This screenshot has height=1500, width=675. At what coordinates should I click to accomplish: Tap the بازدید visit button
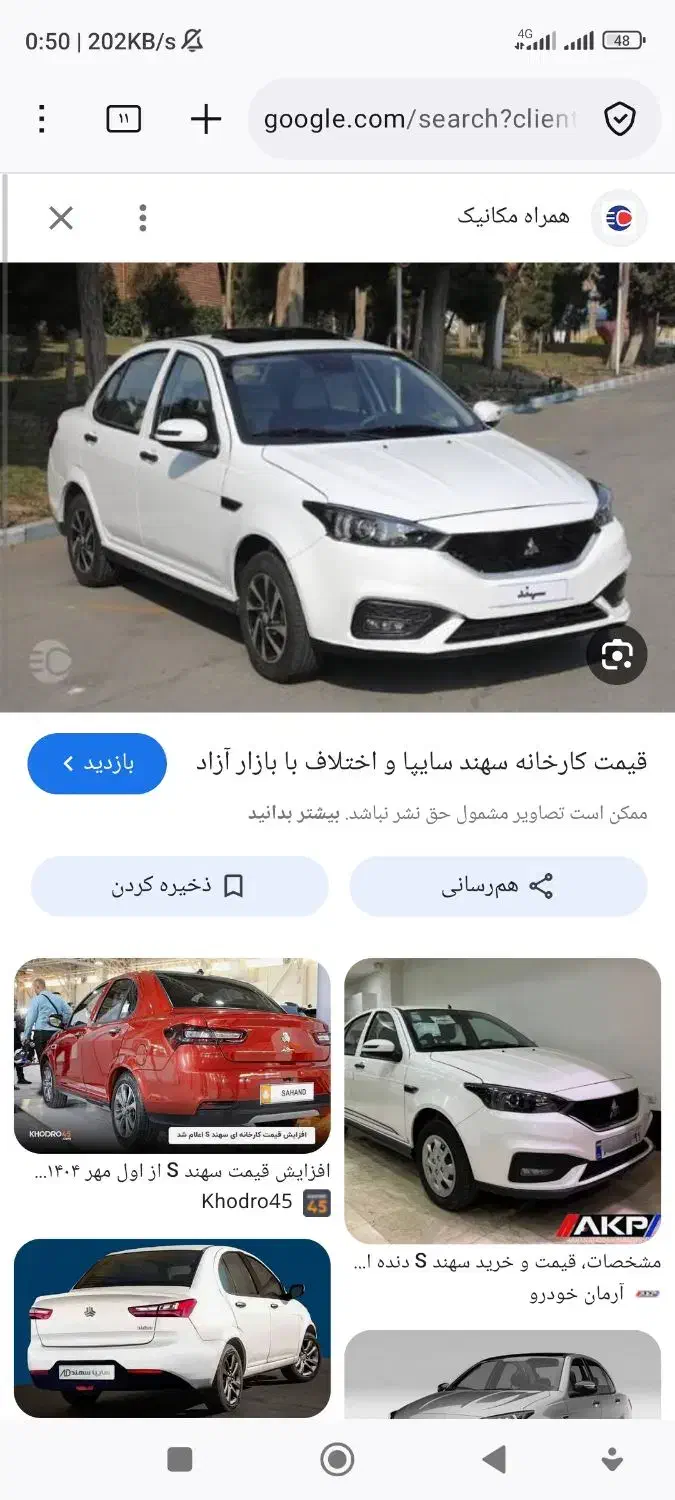tap(97, 764)
